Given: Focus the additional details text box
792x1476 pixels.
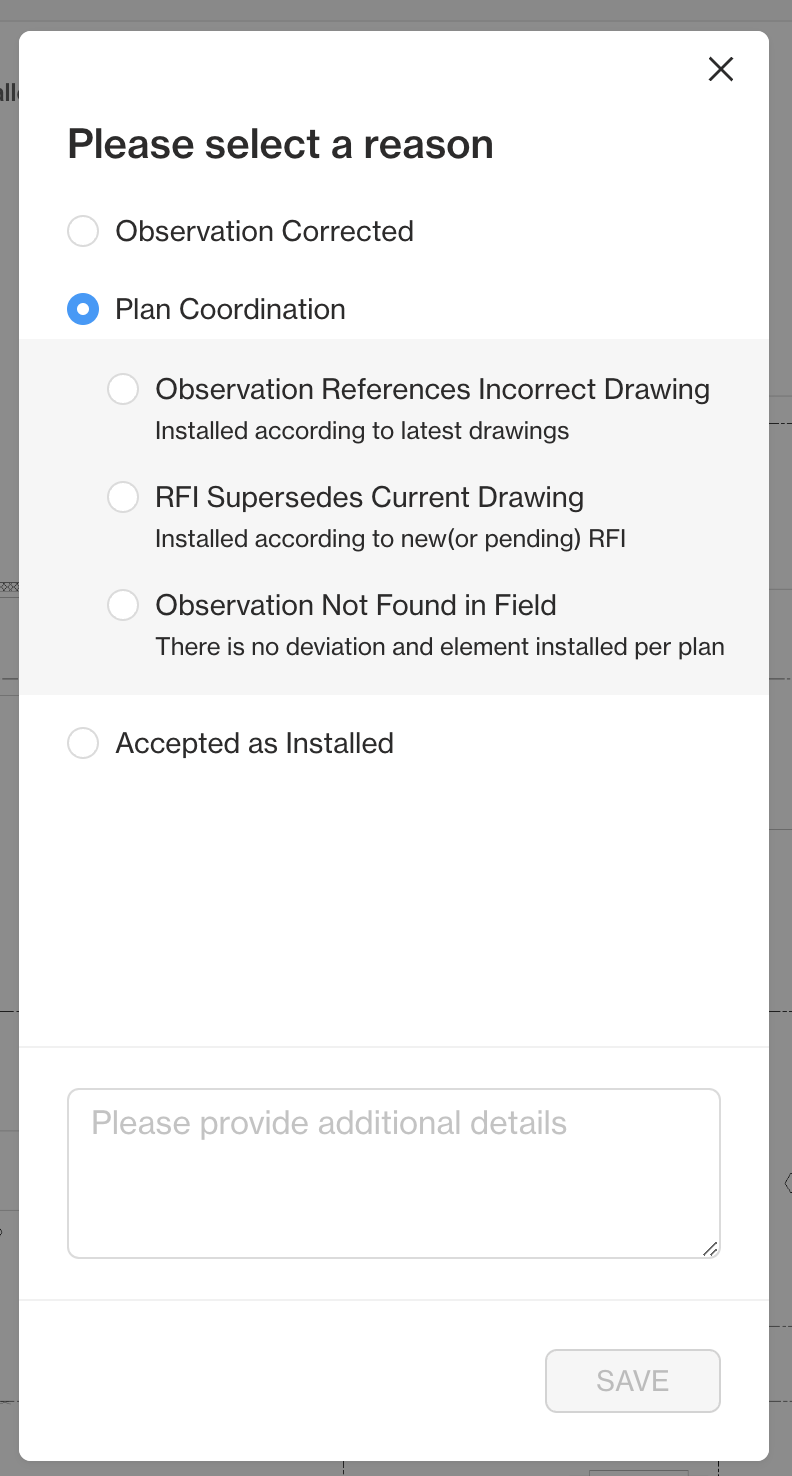Looking at the screenshot, I should coord(394,1173).
